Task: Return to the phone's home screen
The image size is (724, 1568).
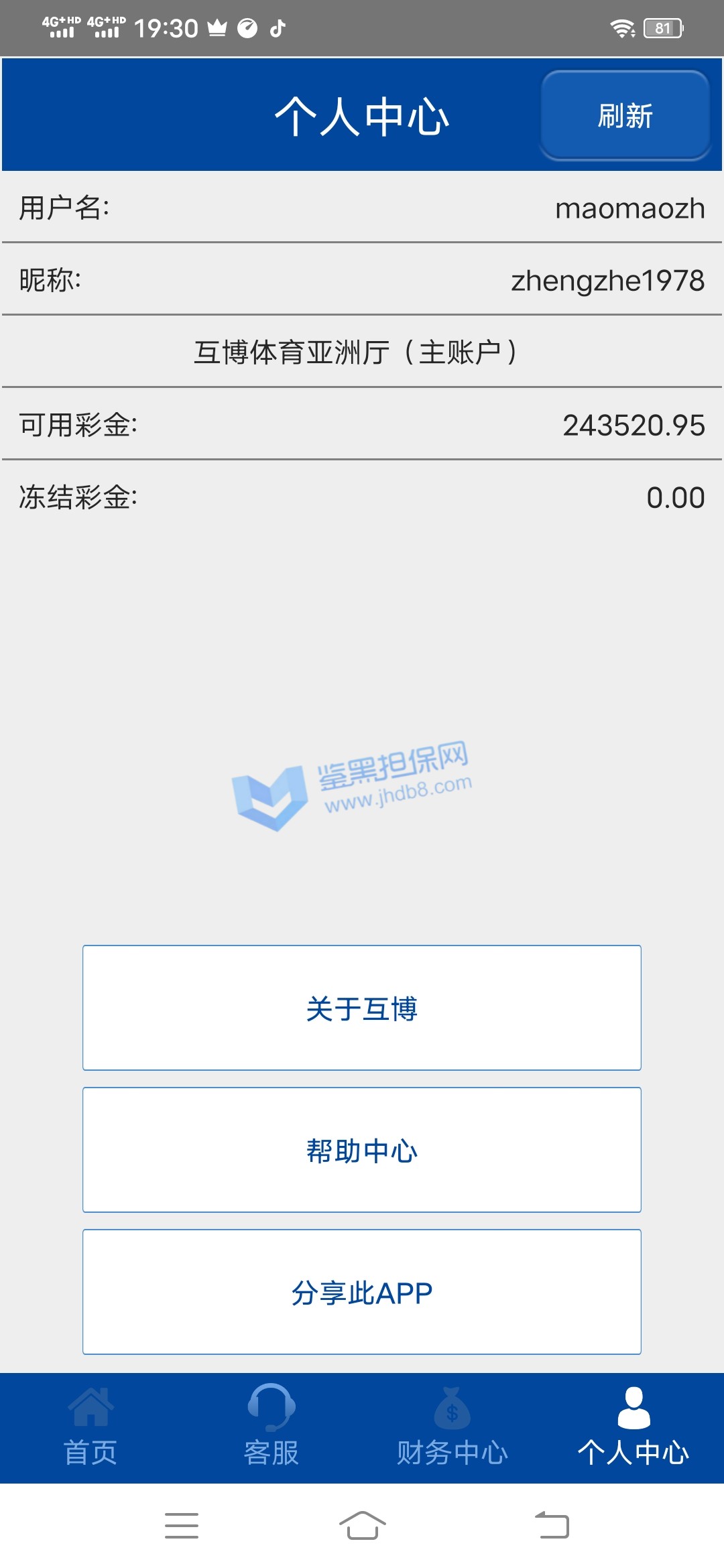Action: point(362,1525)
